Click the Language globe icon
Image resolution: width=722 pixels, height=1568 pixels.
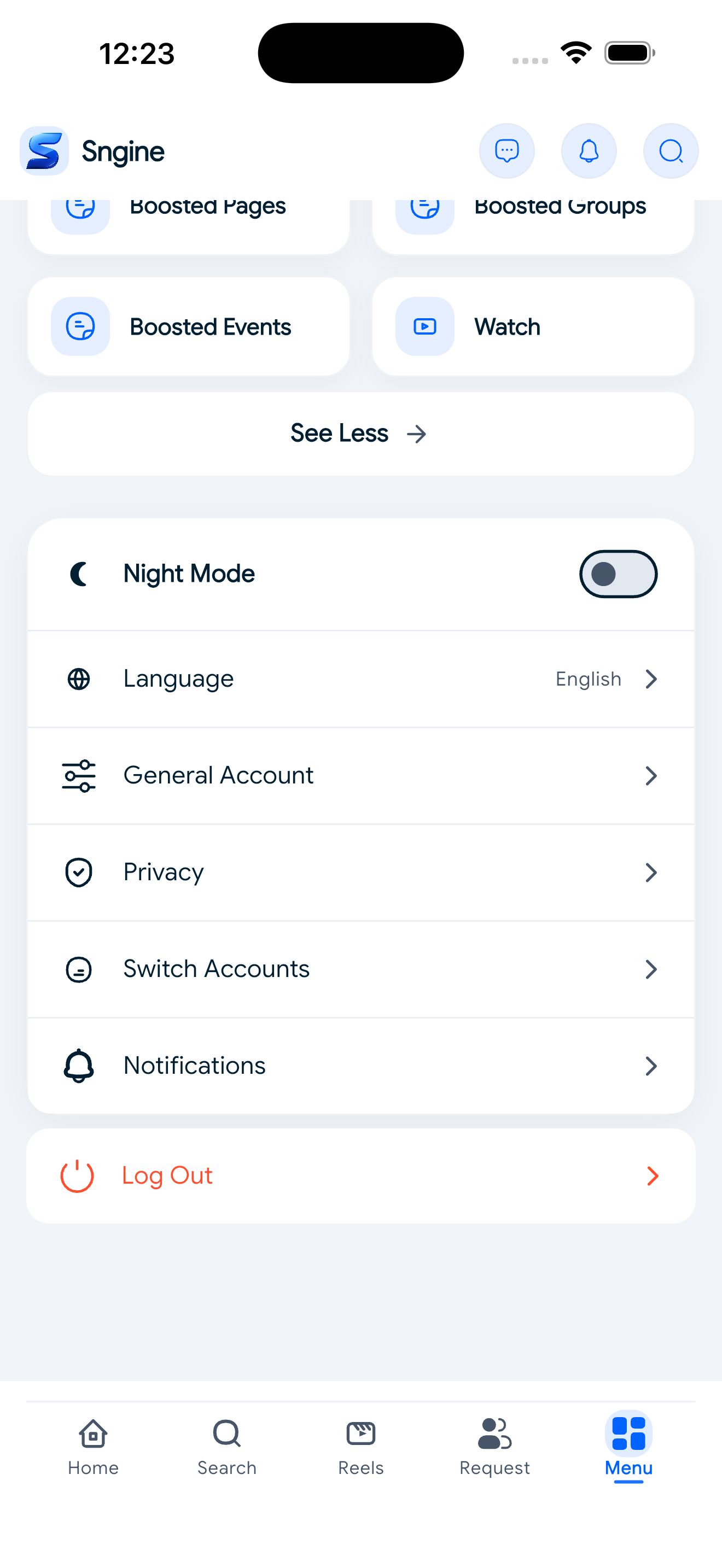[x=79, y=678]
